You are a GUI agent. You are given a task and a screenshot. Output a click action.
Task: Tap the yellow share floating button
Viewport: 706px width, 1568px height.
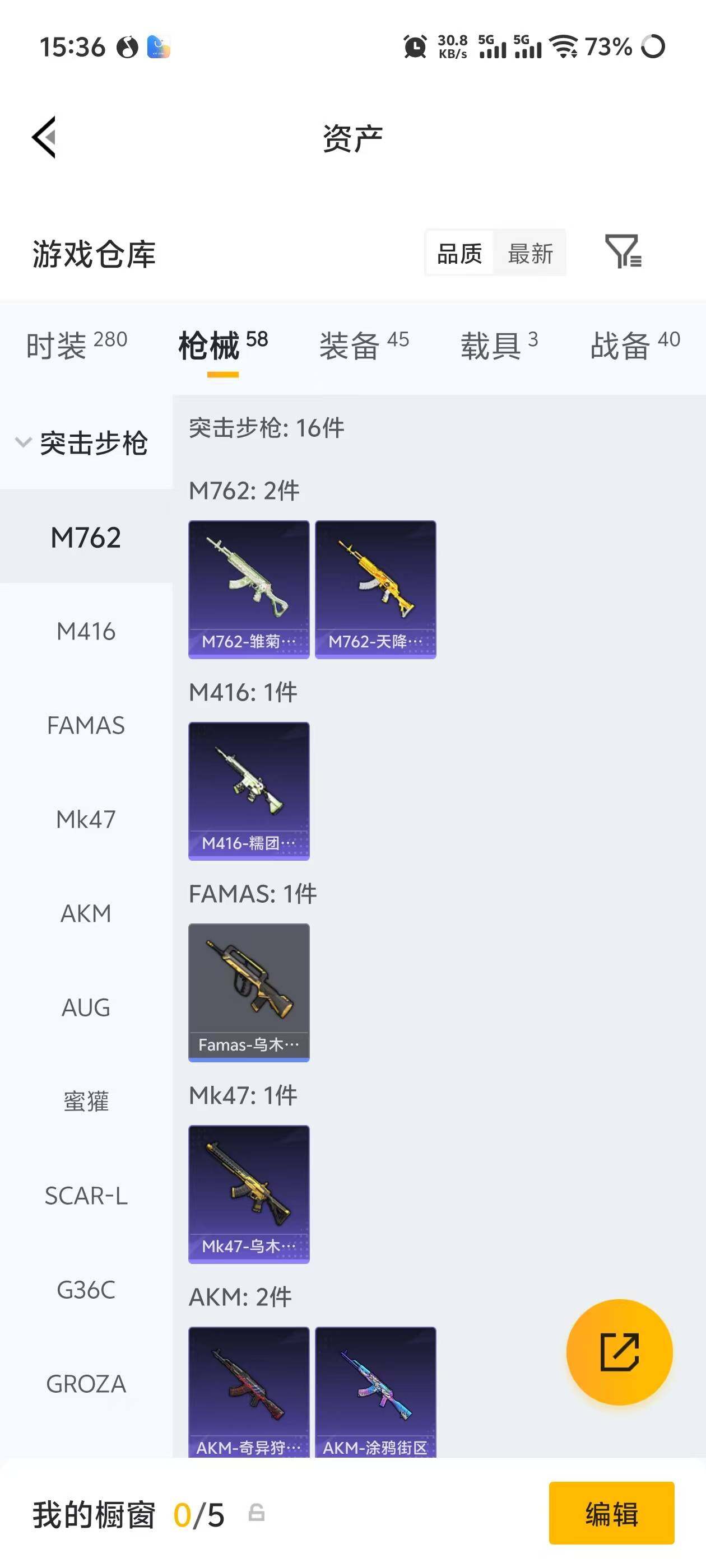[x=619, y=1351]
